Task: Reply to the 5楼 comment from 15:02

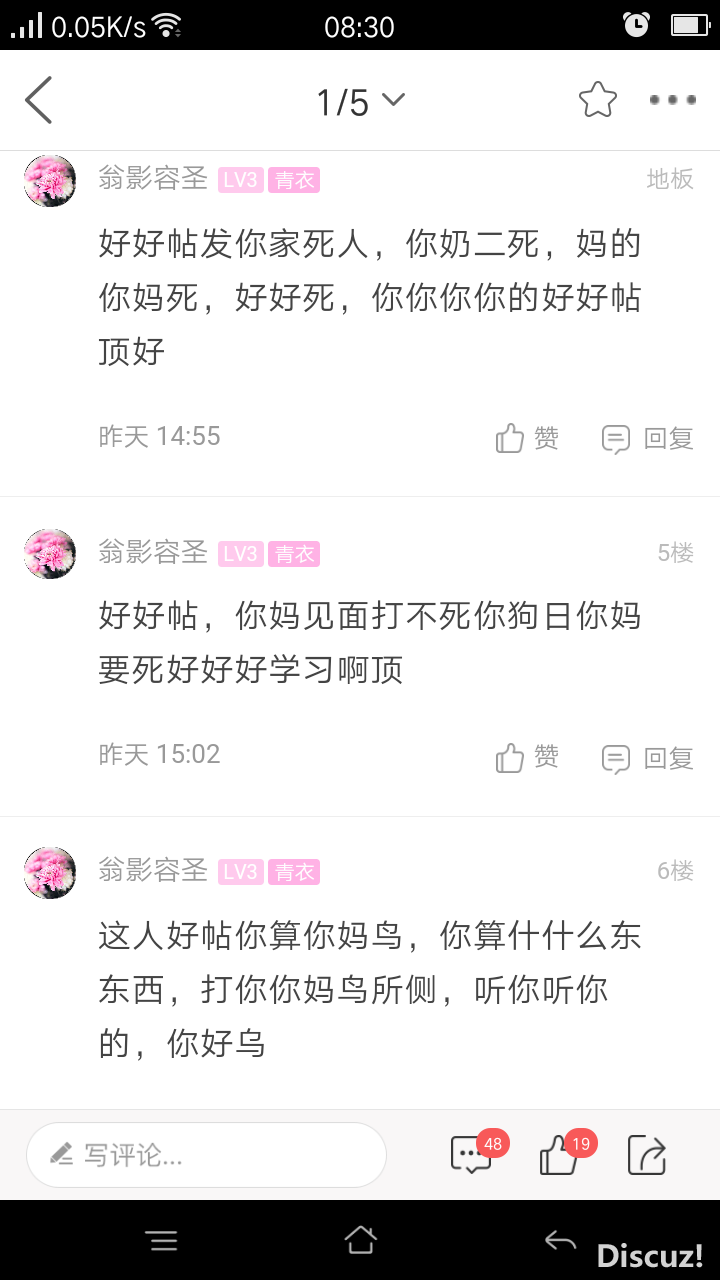Action: tap(647, 758)
